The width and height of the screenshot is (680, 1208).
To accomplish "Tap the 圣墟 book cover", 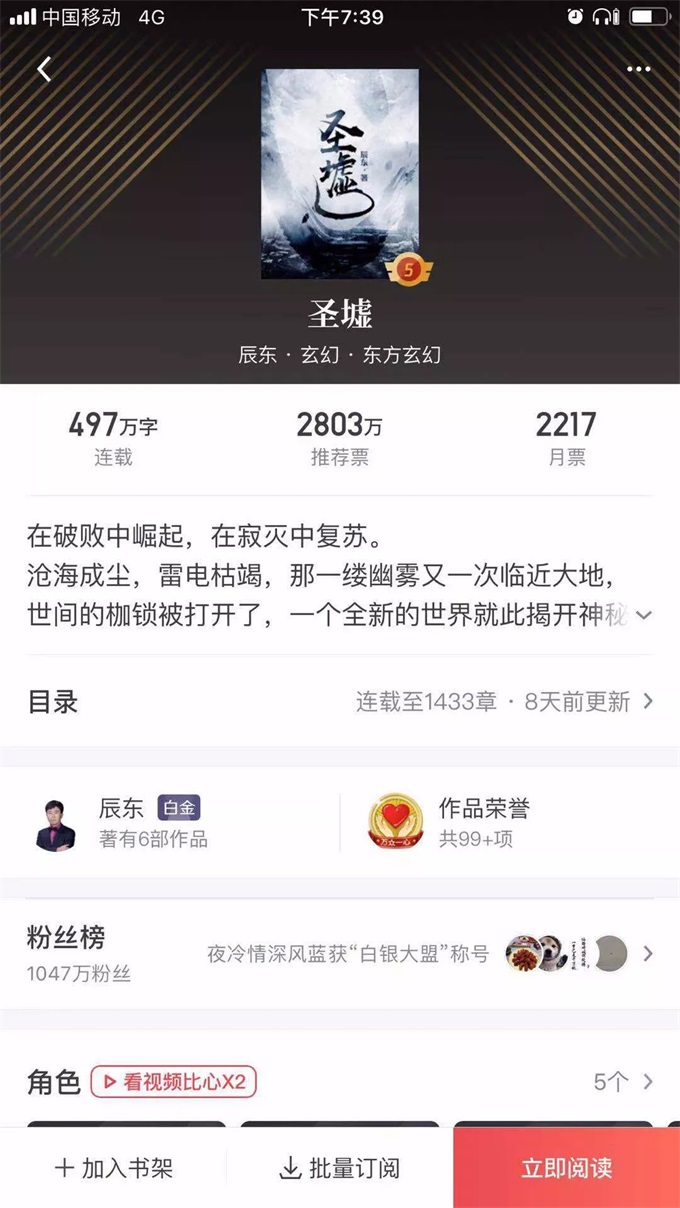I will coord(339,173).
